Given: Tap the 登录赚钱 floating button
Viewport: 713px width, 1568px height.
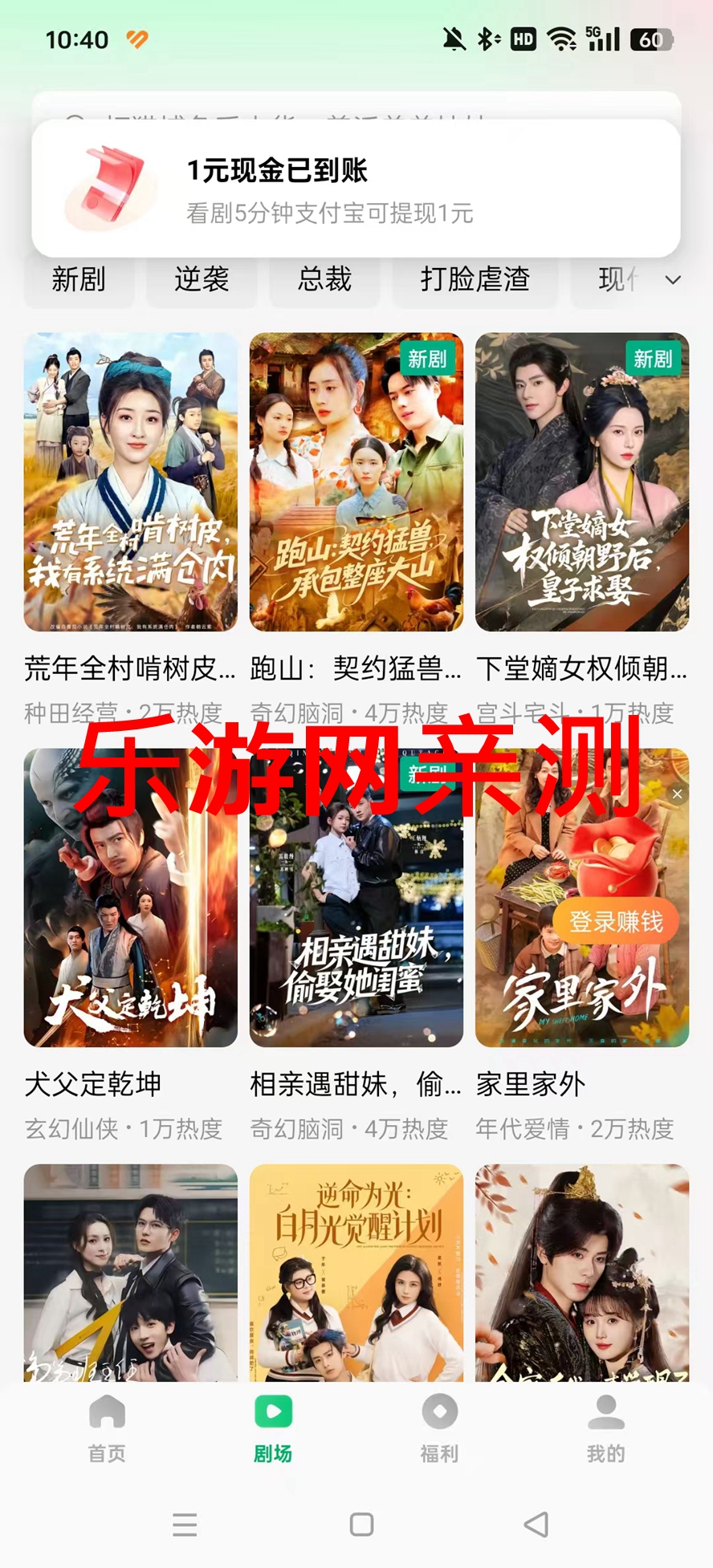Looking at the screenshot, I should [x=616, y=921].
